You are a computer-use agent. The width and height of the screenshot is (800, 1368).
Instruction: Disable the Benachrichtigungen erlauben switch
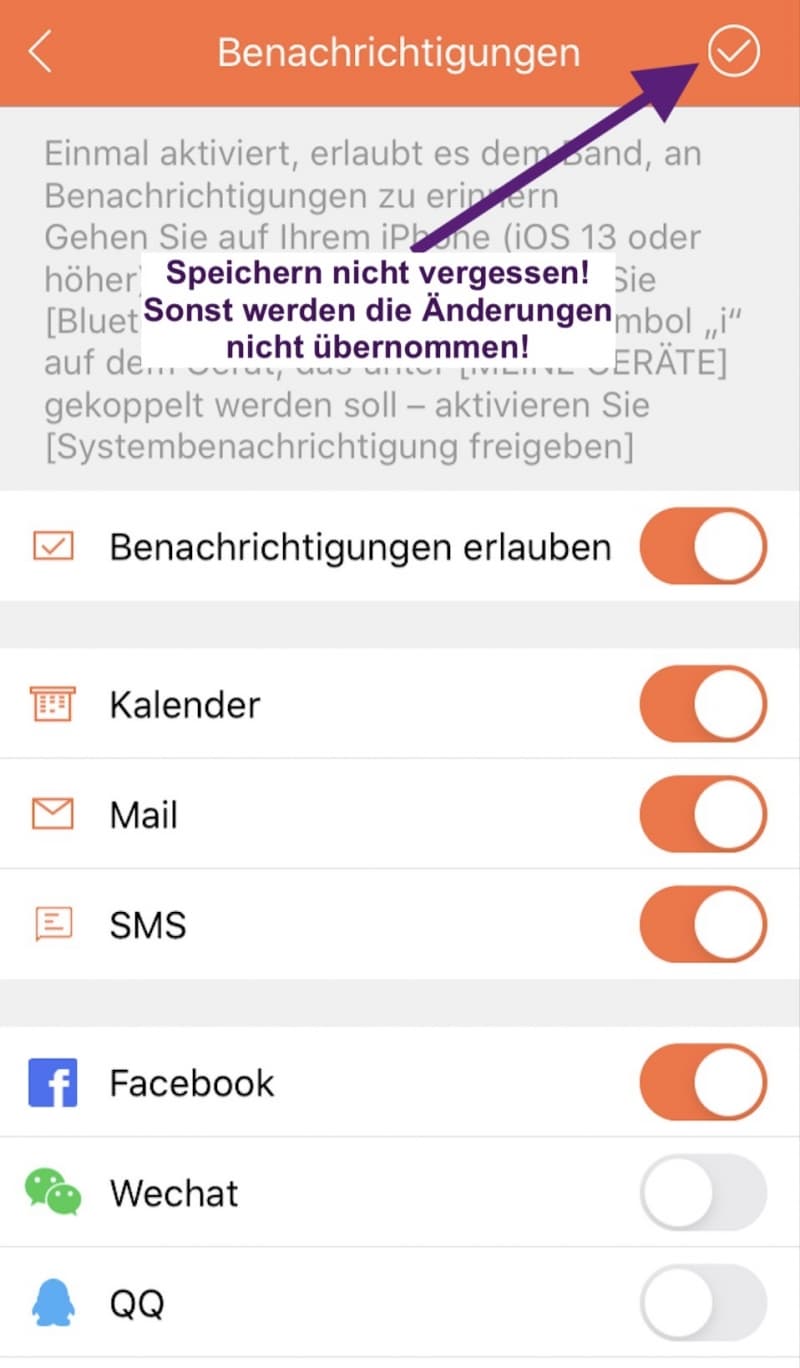click(703, 546)
